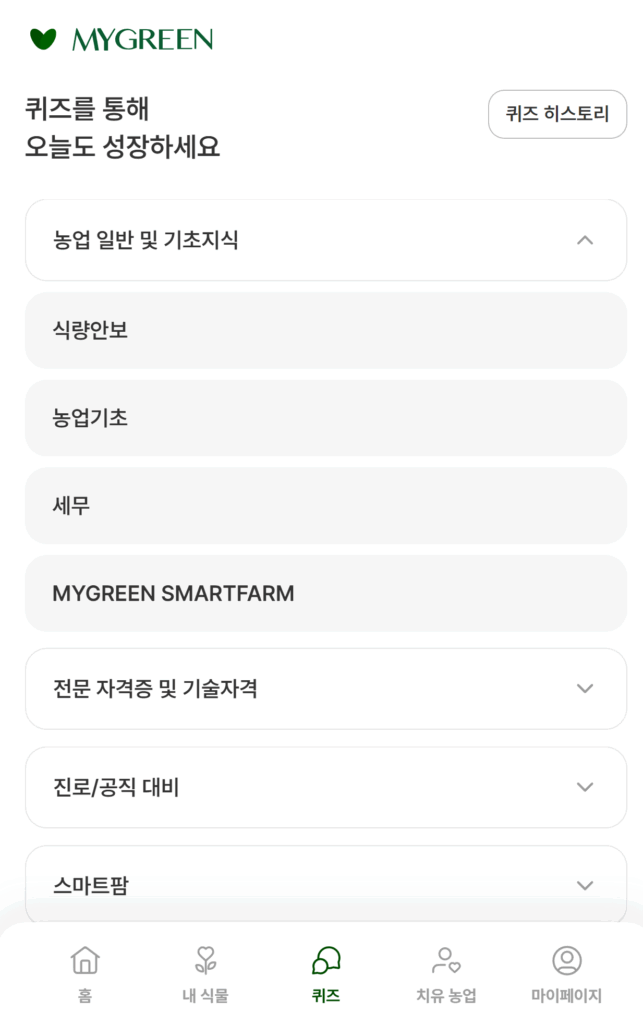Select the 식량안보 quiz topic
Image resolution: width=643 pixels, height=1024 pixels.
(x=325, y=330)
